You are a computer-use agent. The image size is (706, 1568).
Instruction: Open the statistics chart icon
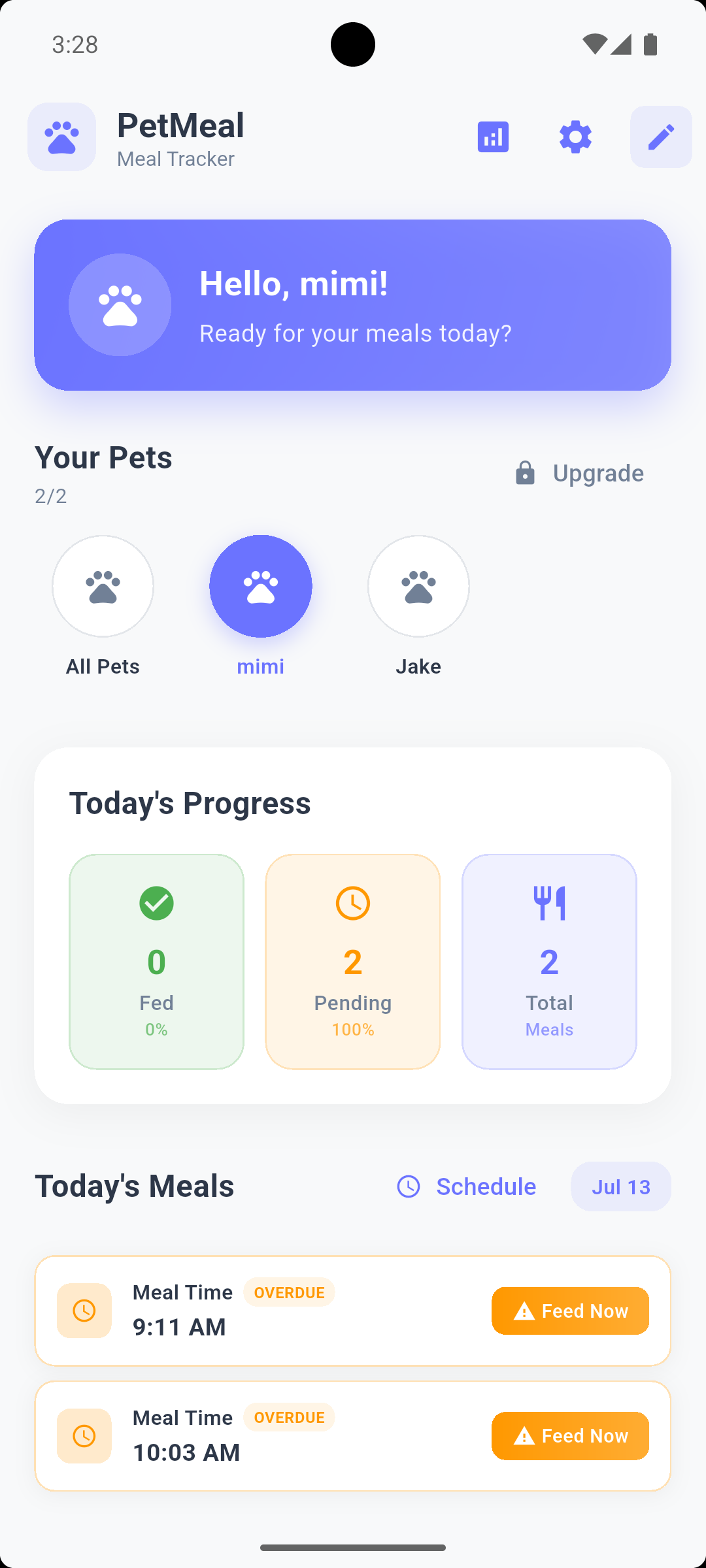493,137
